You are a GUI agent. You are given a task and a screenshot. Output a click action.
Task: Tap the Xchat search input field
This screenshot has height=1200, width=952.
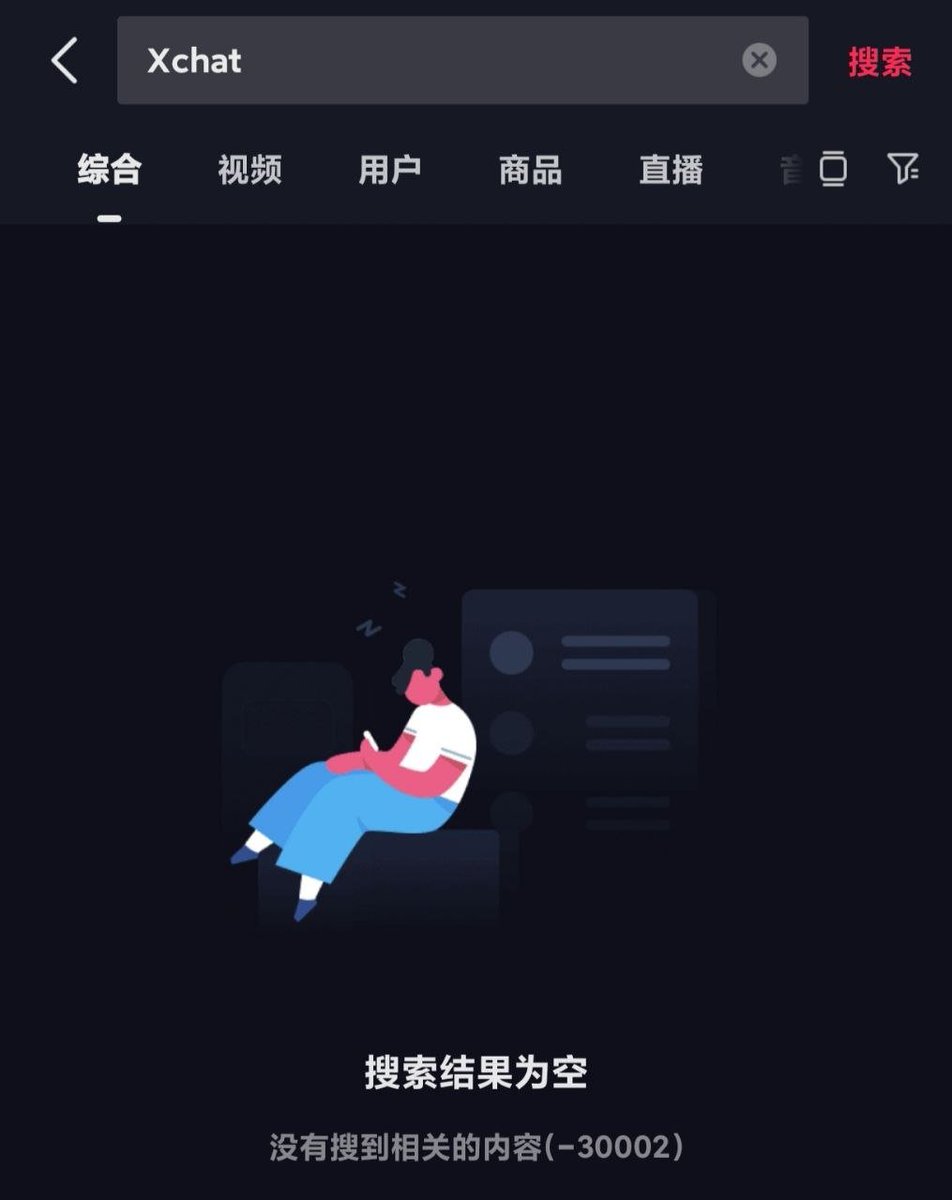point(430,61)
